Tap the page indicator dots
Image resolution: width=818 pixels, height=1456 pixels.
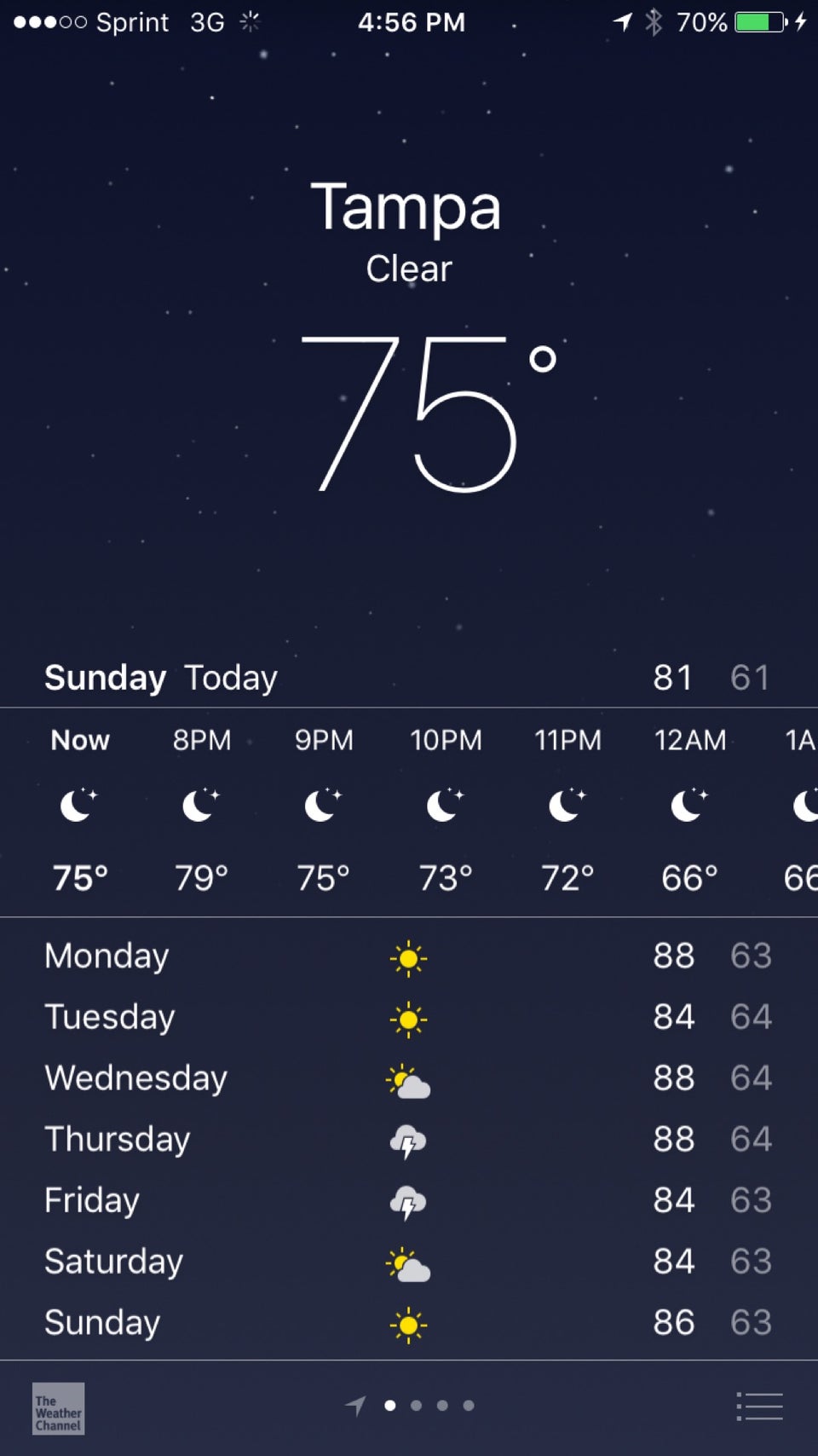tap(429, 1406)
